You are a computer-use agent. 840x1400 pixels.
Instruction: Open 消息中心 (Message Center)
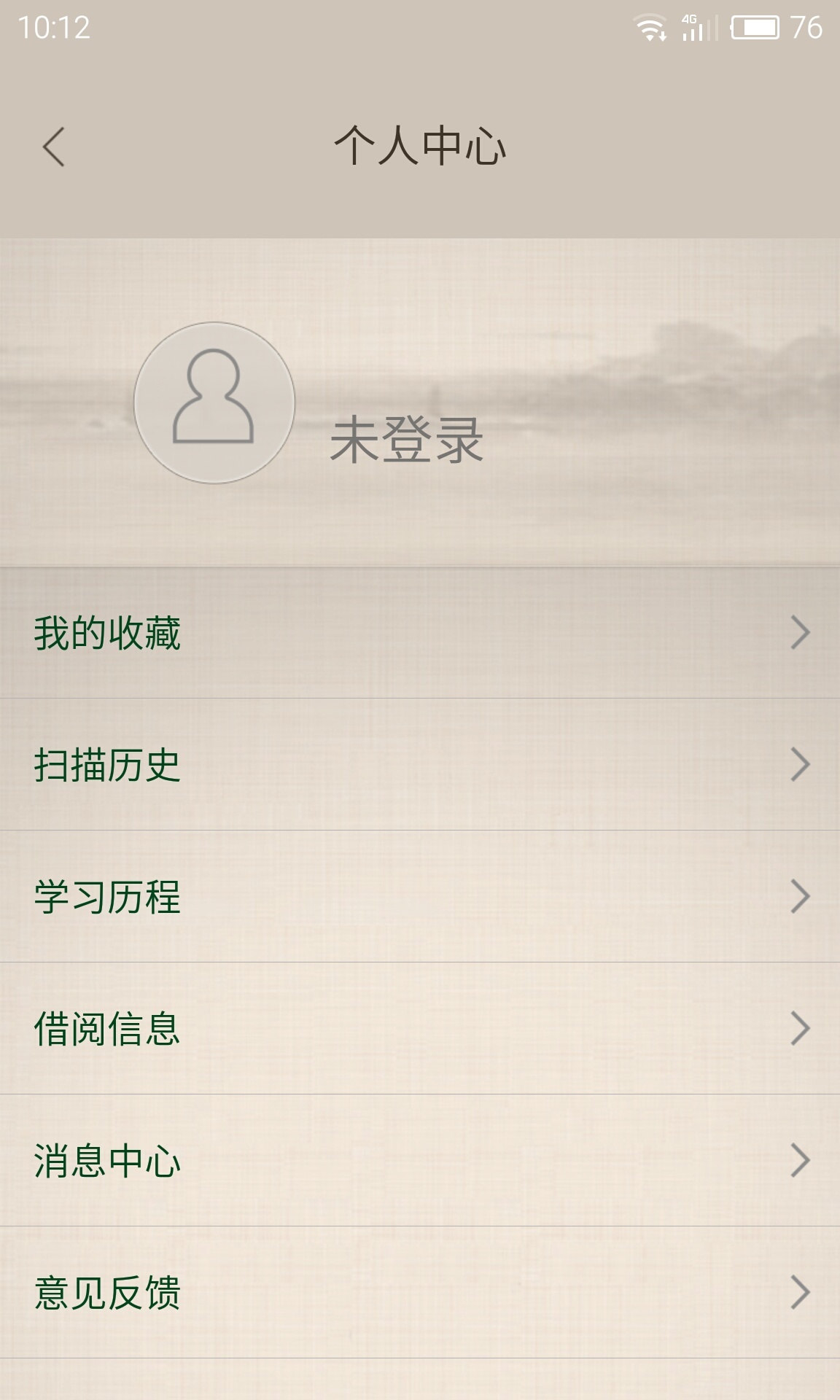[420, 1161]
